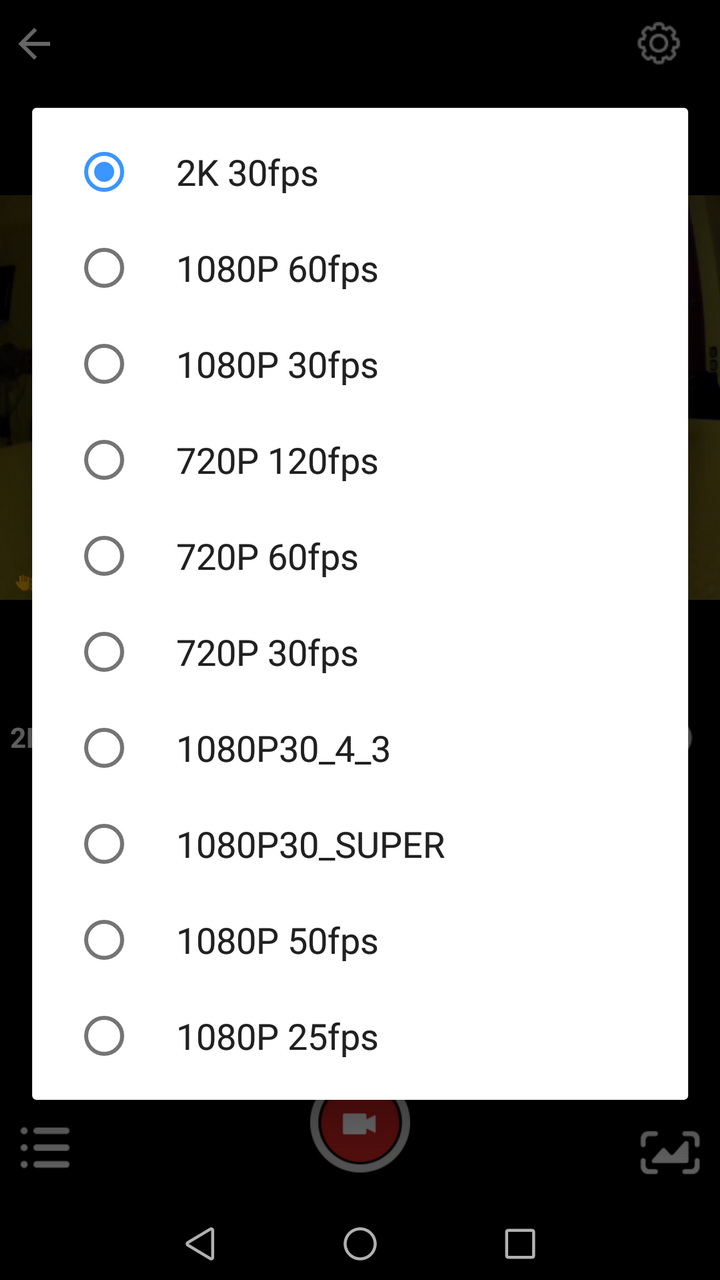Tap the back arrow at top
Screen dimensions: 720x1280
[x=34, y=43]
